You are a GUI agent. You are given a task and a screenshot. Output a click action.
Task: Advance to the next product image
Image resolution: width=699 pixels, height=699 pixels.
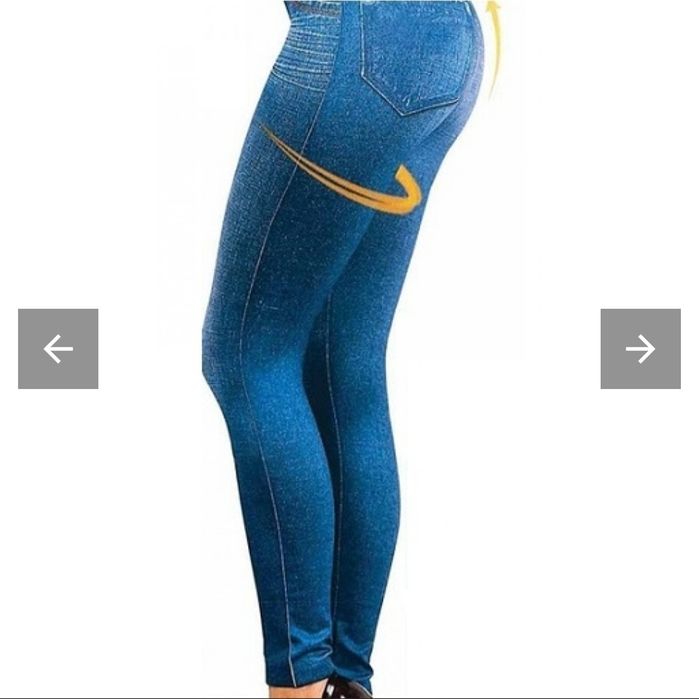click(640, 348)
